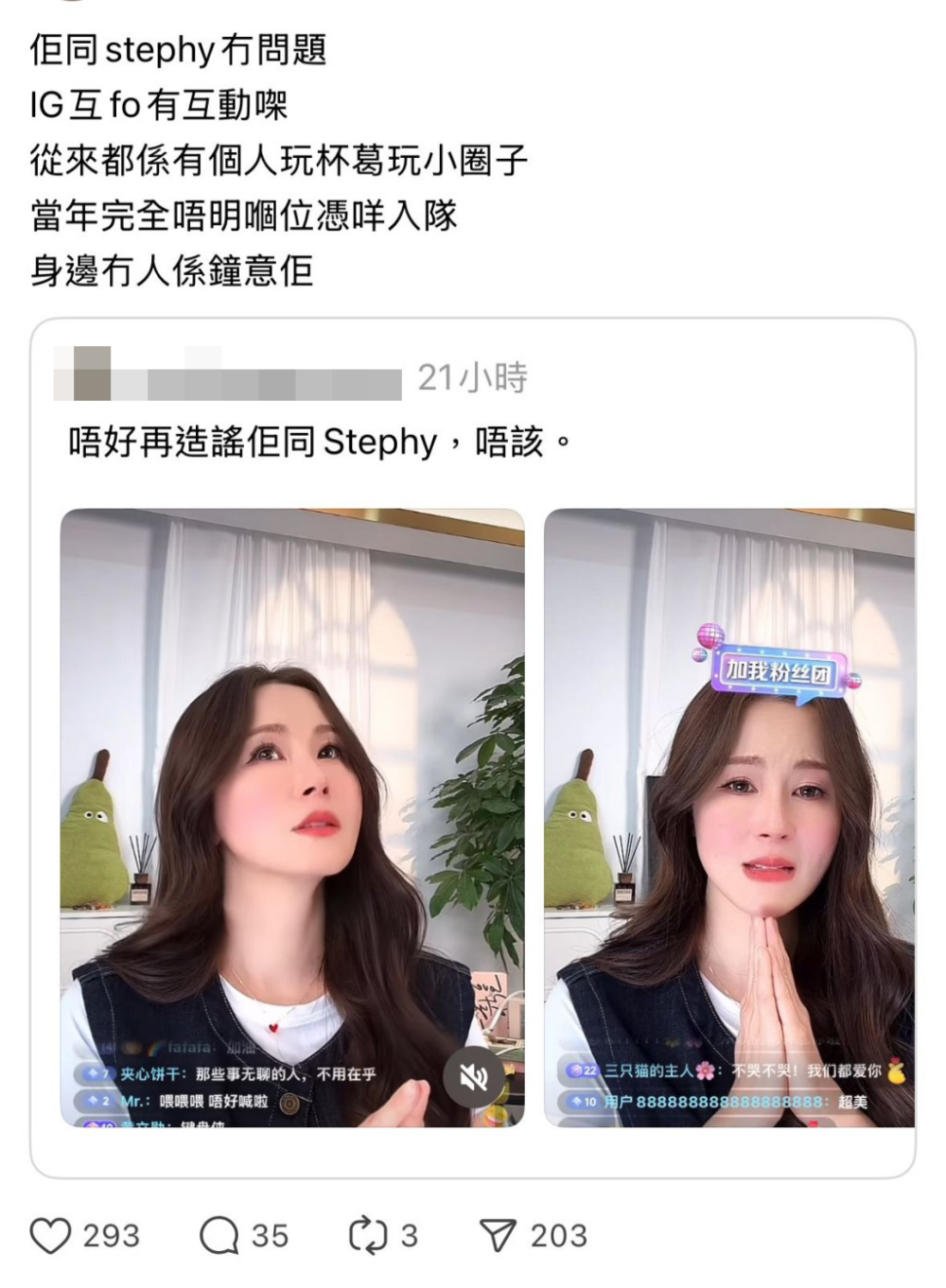Click the repost arrows icon

coord(369,1234)
